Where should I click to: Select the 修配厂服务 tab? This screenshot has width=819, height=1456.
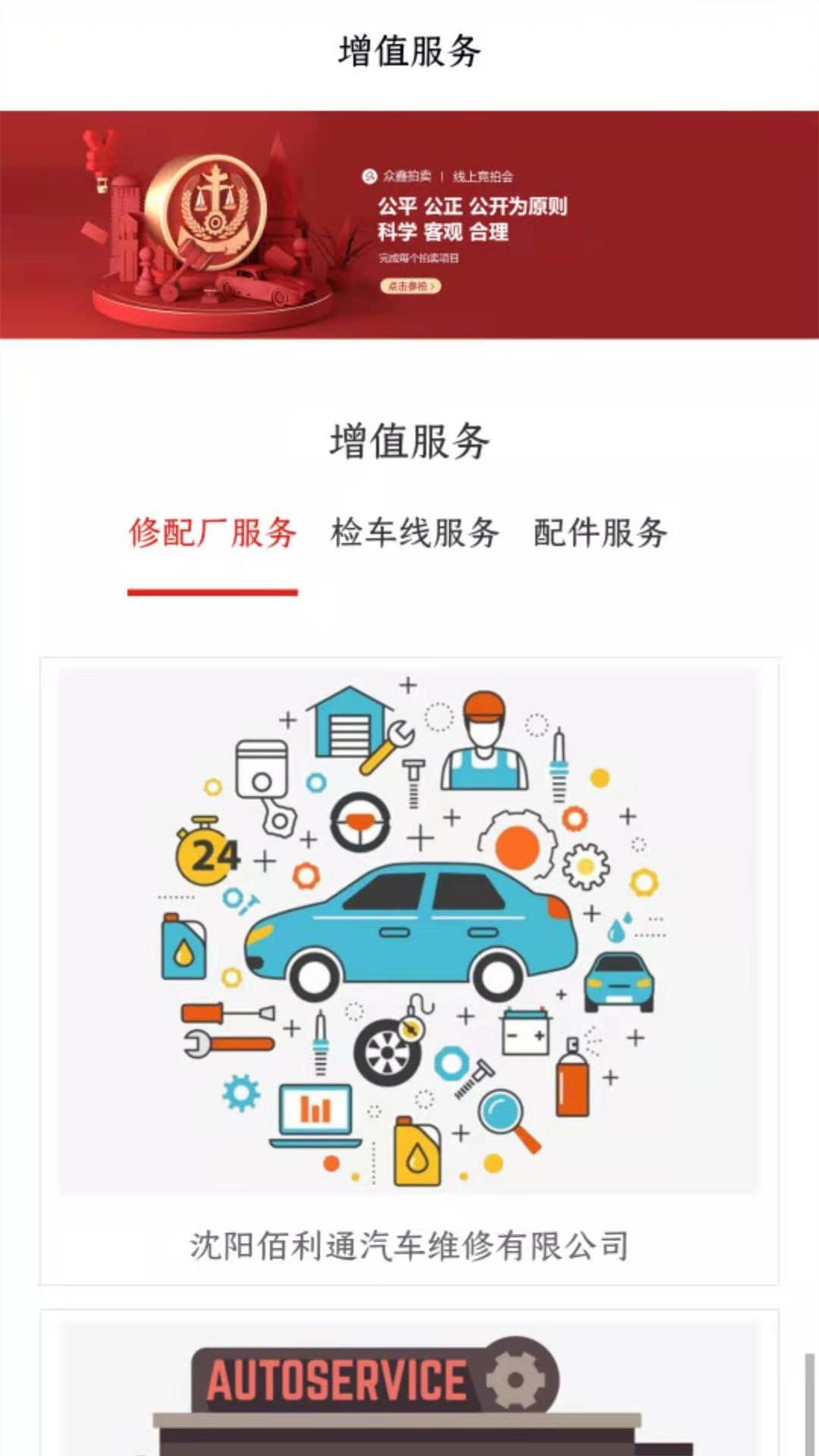tap(212, 533)
